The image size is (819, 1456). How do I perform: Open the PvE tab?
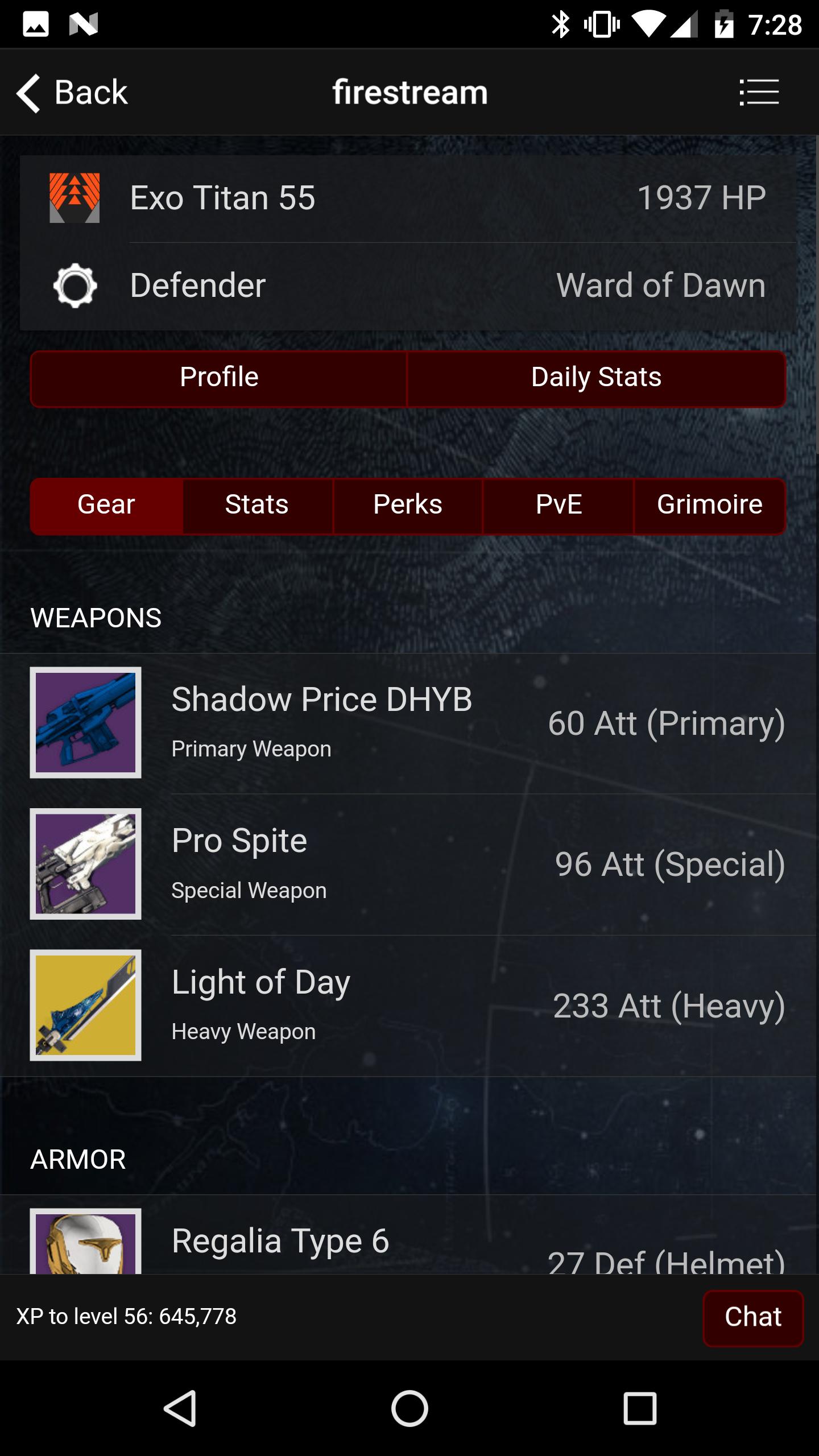click(559, 504)
